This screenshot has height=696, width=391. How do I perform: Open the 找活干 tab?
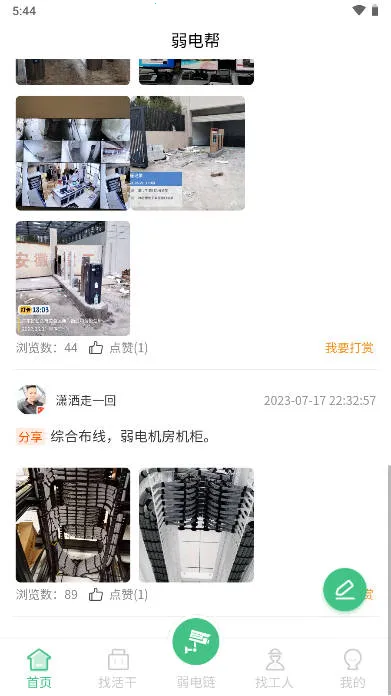click(118, 668)
